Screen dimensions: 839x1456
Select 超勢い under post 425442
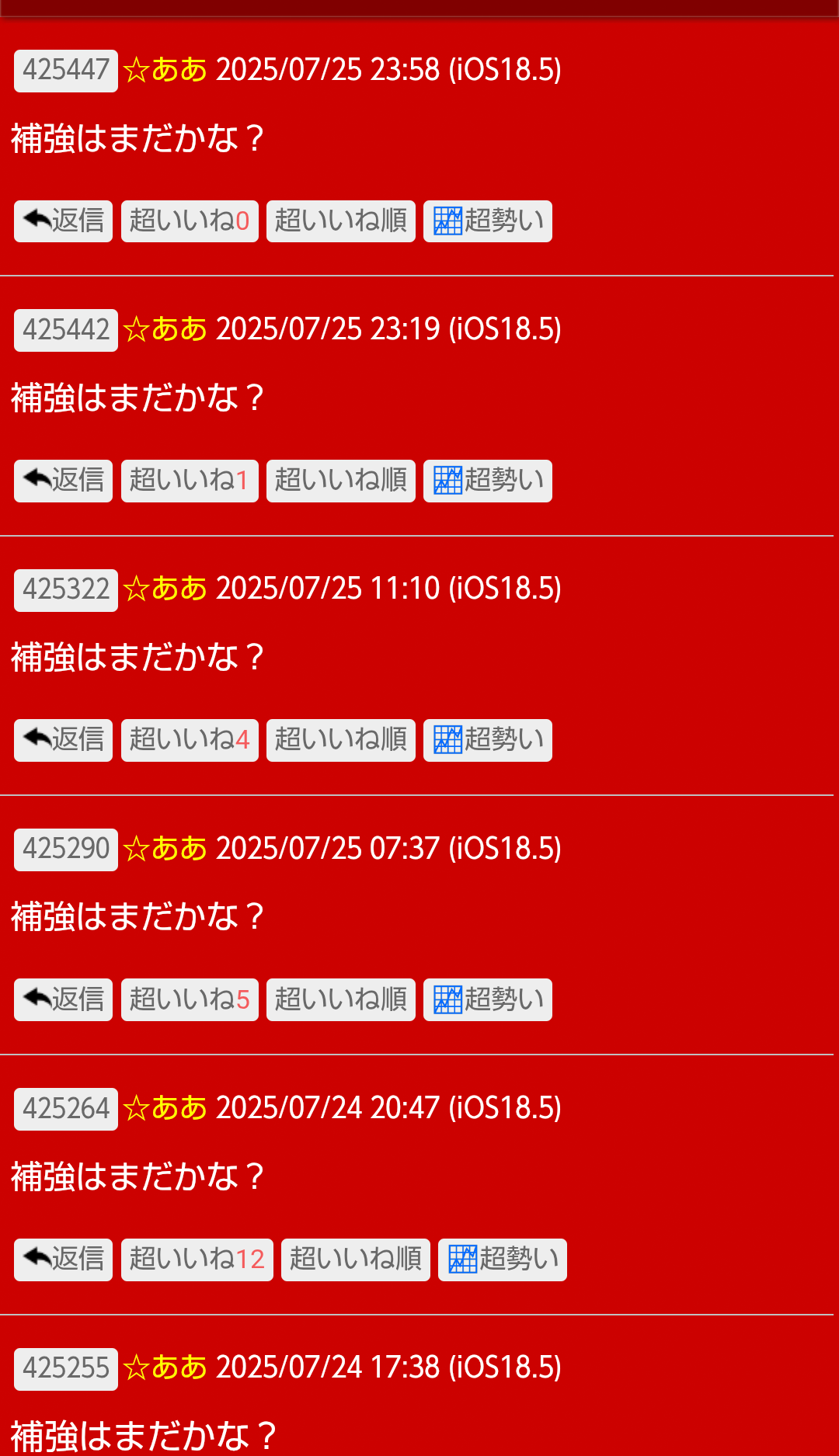point(487,481)
